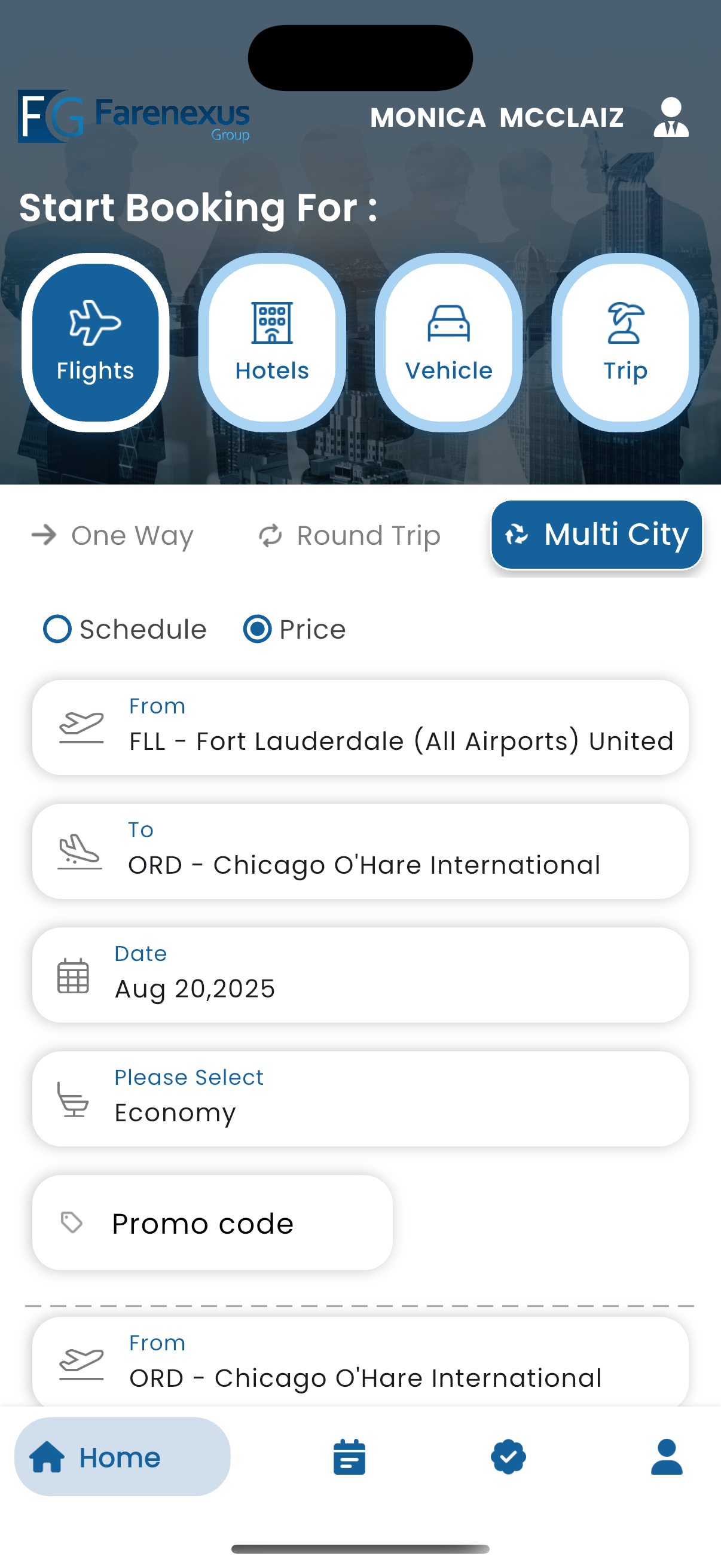Open the user profile icon beside Monica Mcclaiz
This screenshot has height=1568, width=721.
pyautogui.click(x=671, y=116)
